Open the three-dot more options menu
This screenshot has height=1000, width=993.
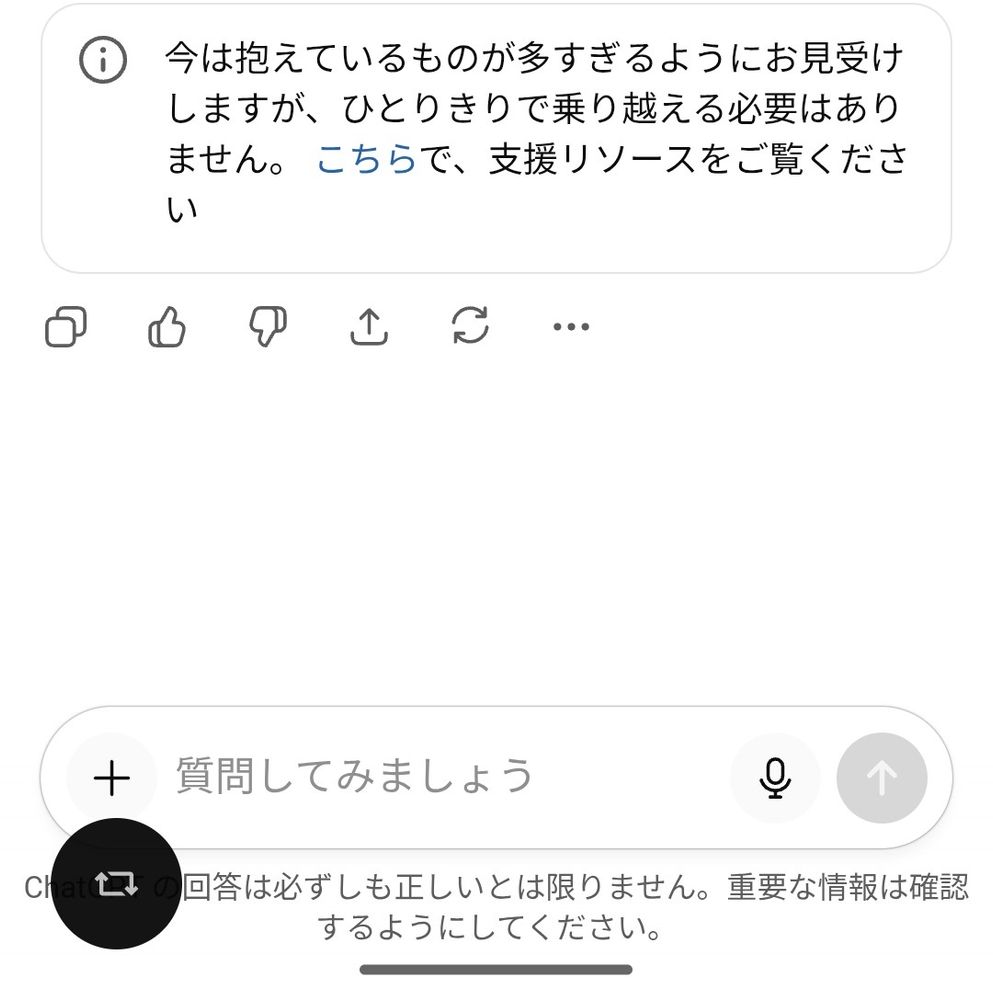click(571, 327)
